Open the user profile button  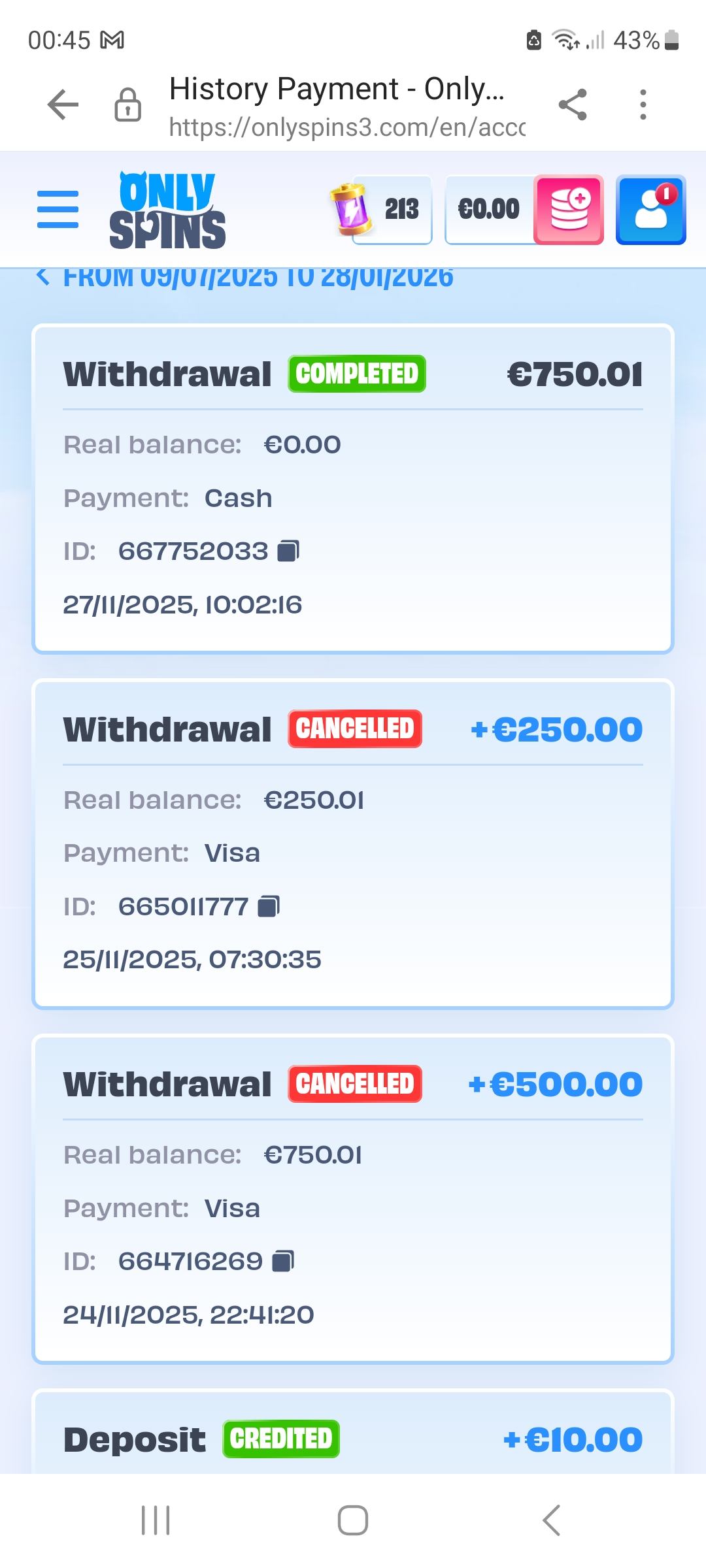(650, 210)
